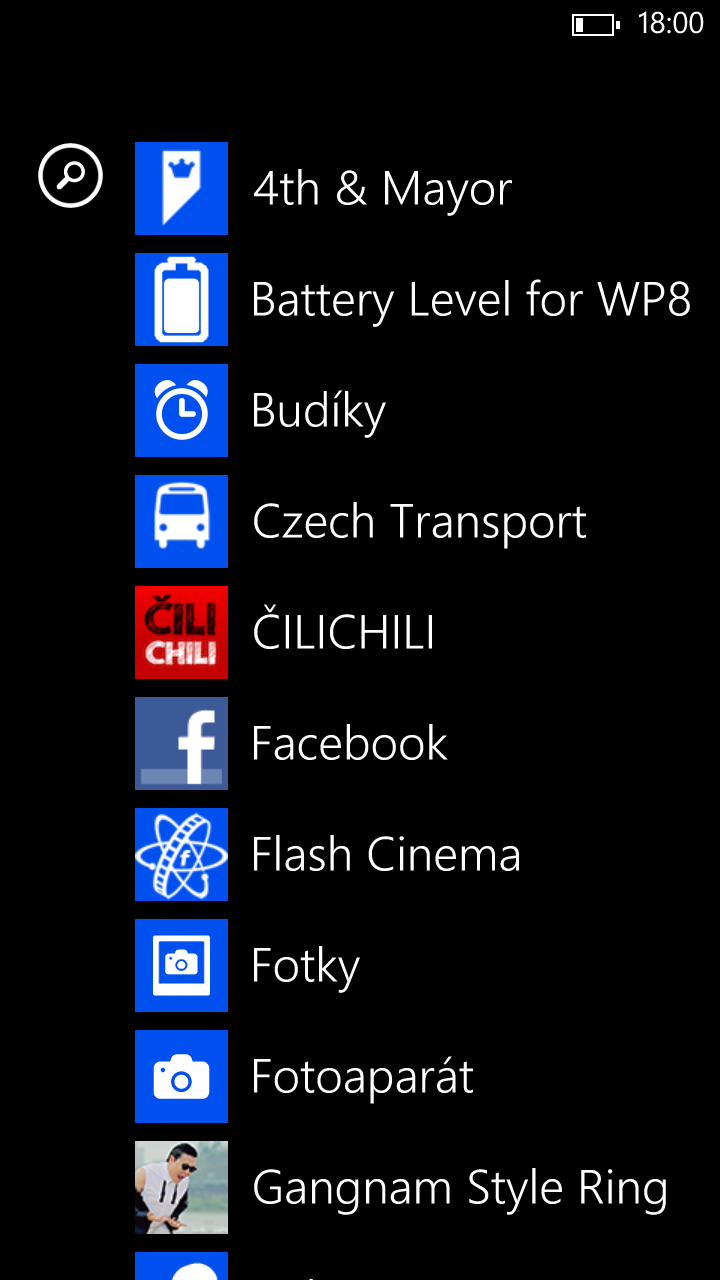Click the Flash Cinema text entry
720x1280 pixels.
pos(385,855)
